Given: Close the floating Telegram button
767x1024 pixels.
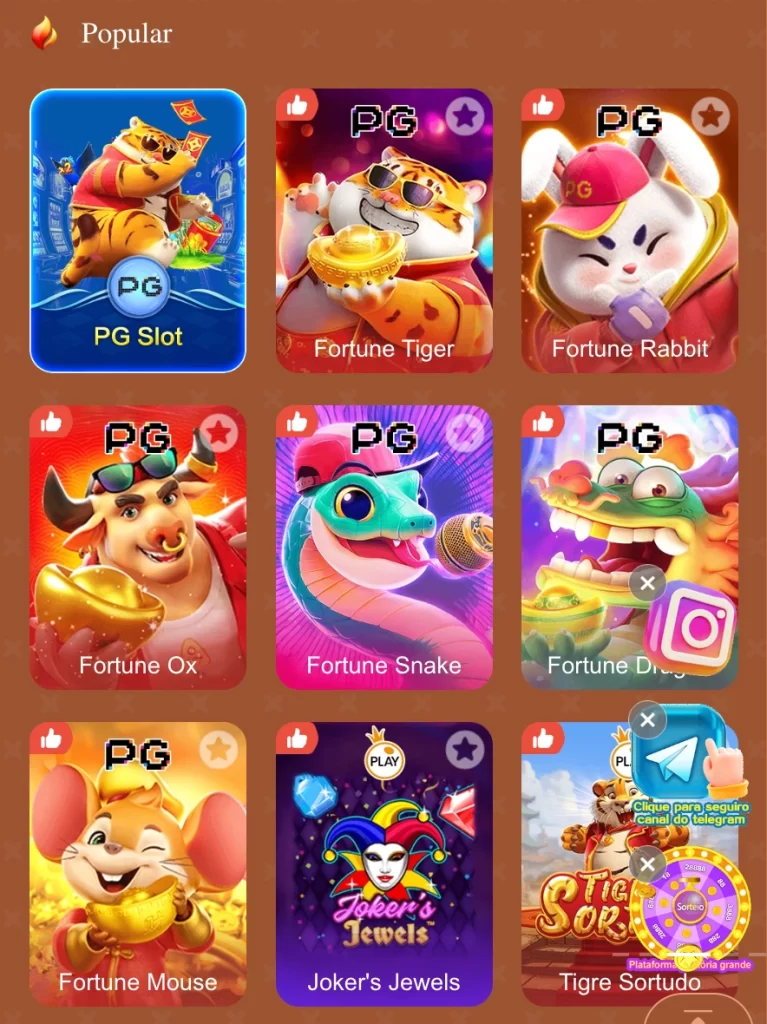Looking at the screenshot, I should (648, 719).
